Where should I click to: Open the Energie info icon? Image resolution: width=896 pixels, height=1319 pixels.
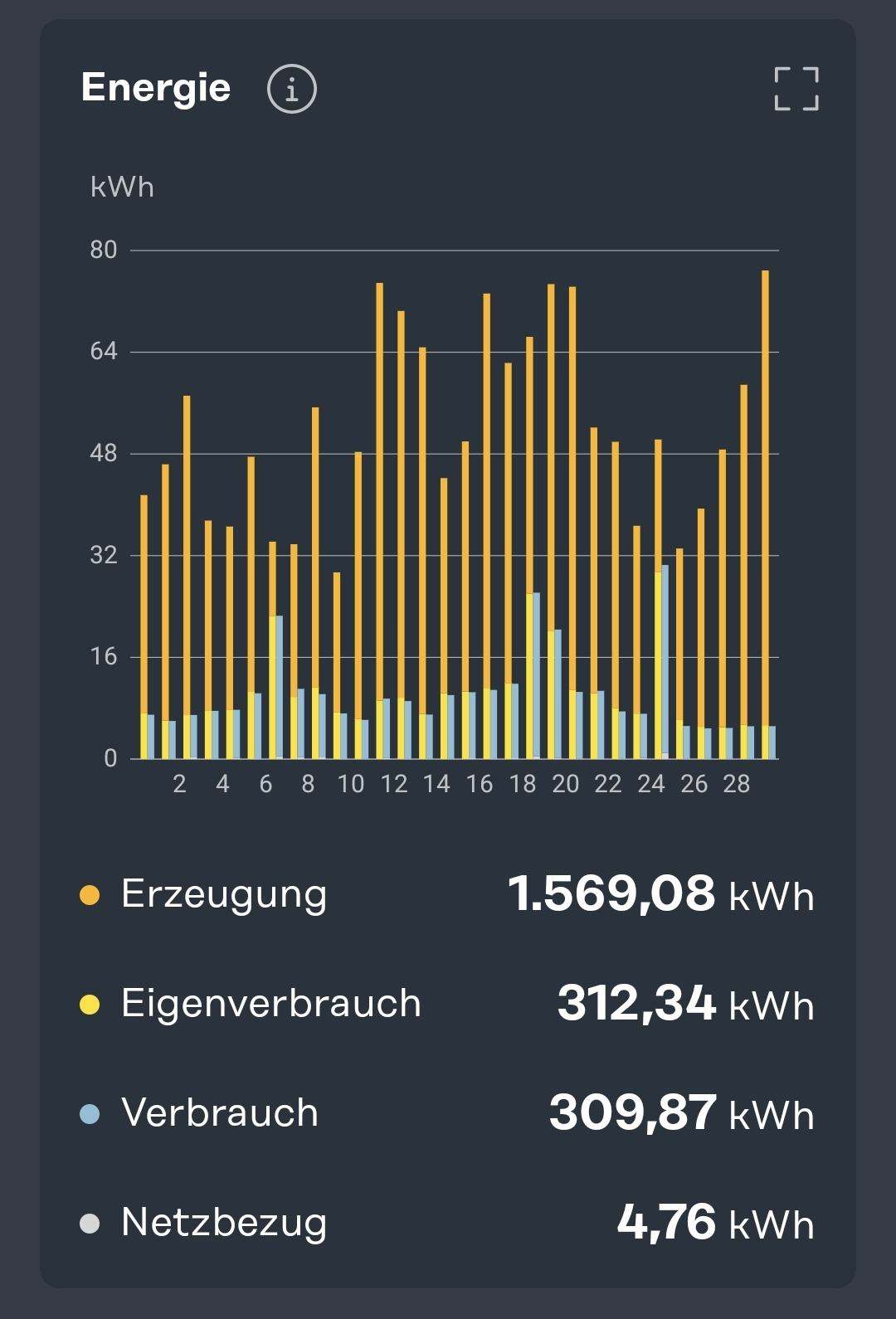291,89
